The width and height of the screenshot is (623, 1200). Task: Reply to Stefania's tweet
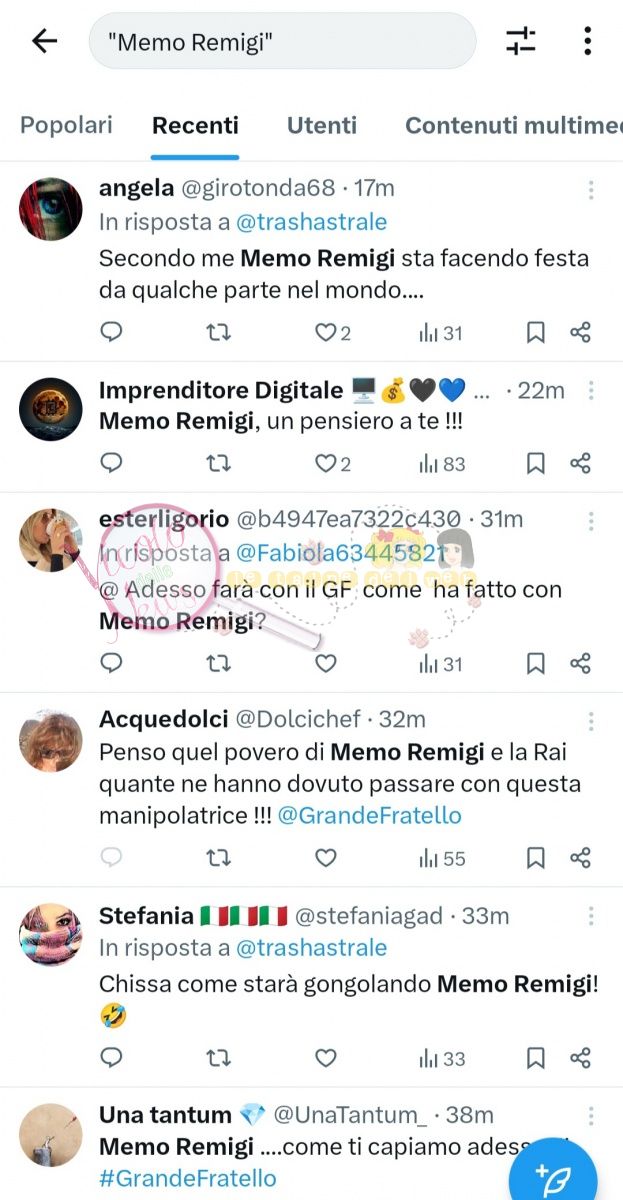click(112, 1058)
